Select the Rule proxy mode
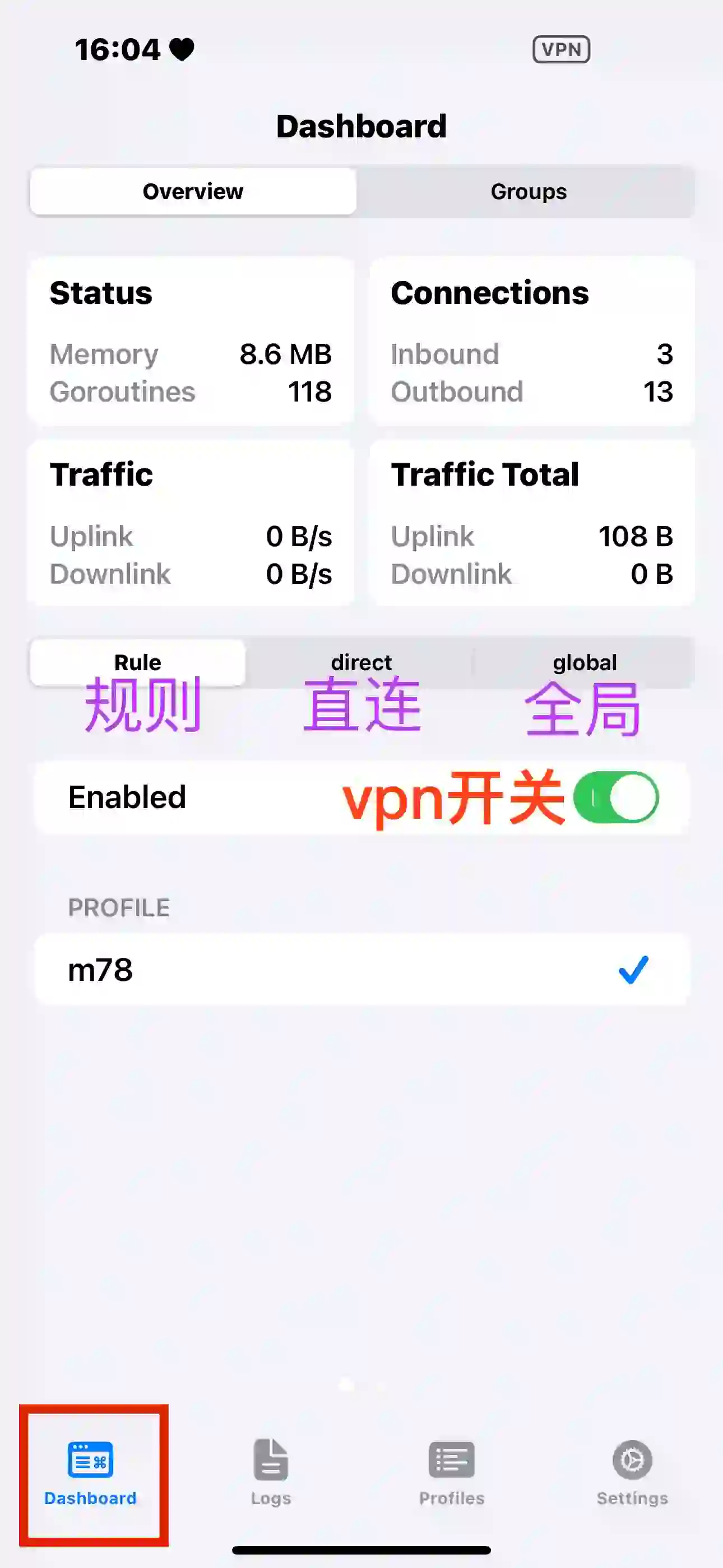 tap(137, 662)
